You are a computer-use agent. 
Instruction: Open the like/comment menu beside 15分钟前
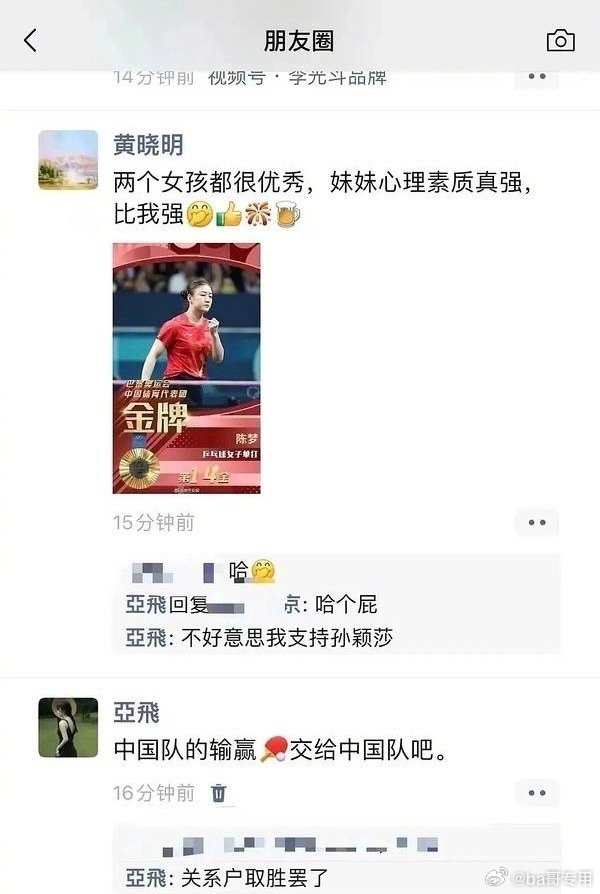[x=537, y=522]
